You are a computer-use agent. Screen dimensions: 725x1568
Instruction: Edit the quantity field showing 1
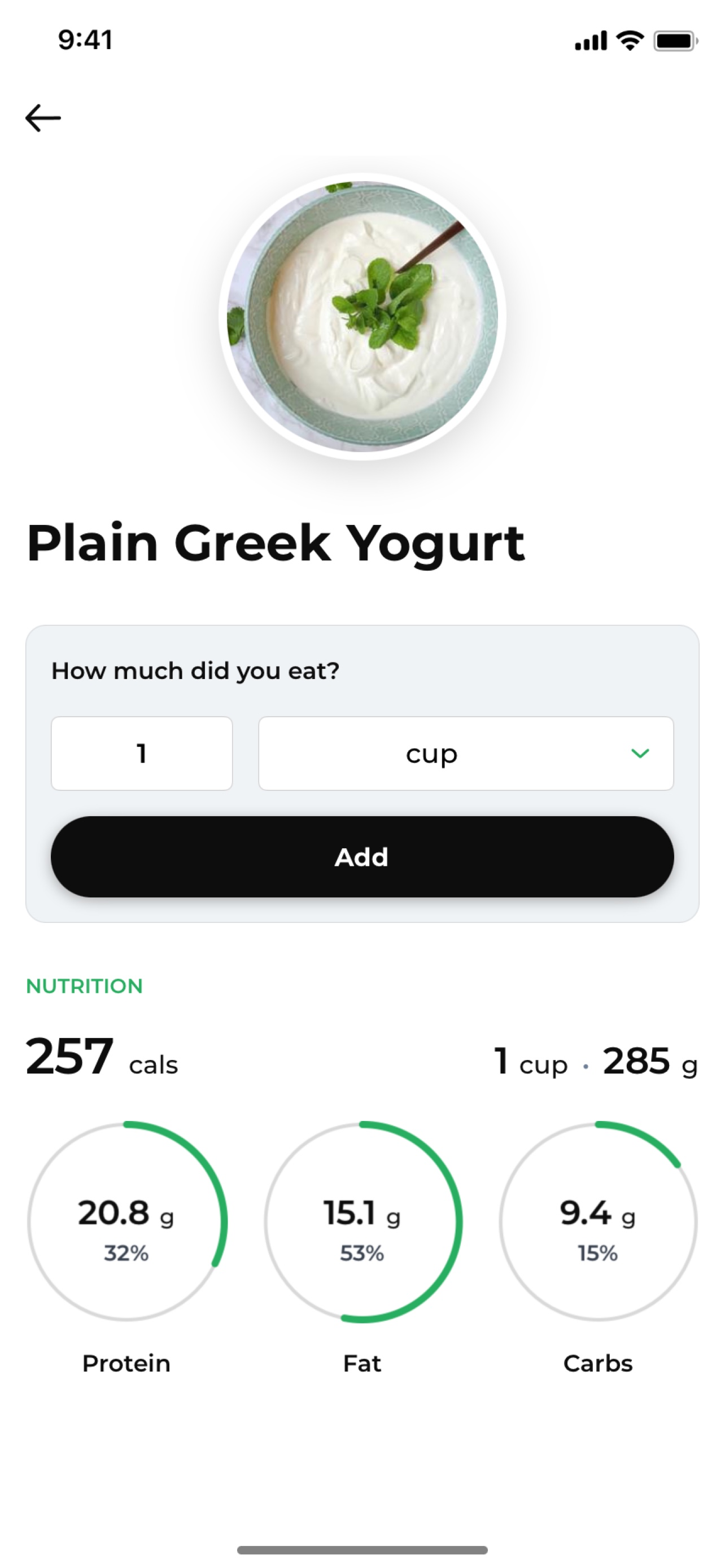tap(142, 754)
